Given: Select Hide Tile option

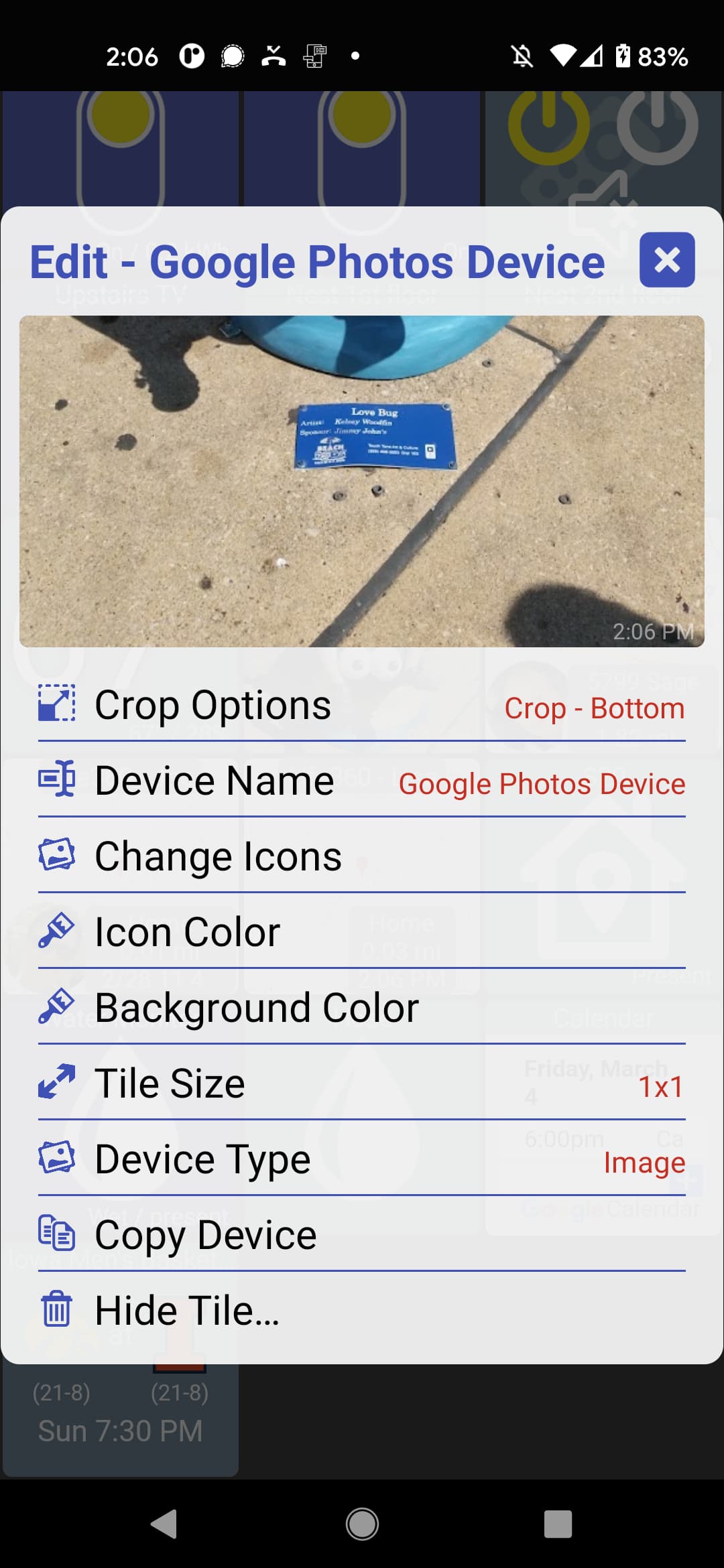Looking at the screenshot, I should [362, 1311].
